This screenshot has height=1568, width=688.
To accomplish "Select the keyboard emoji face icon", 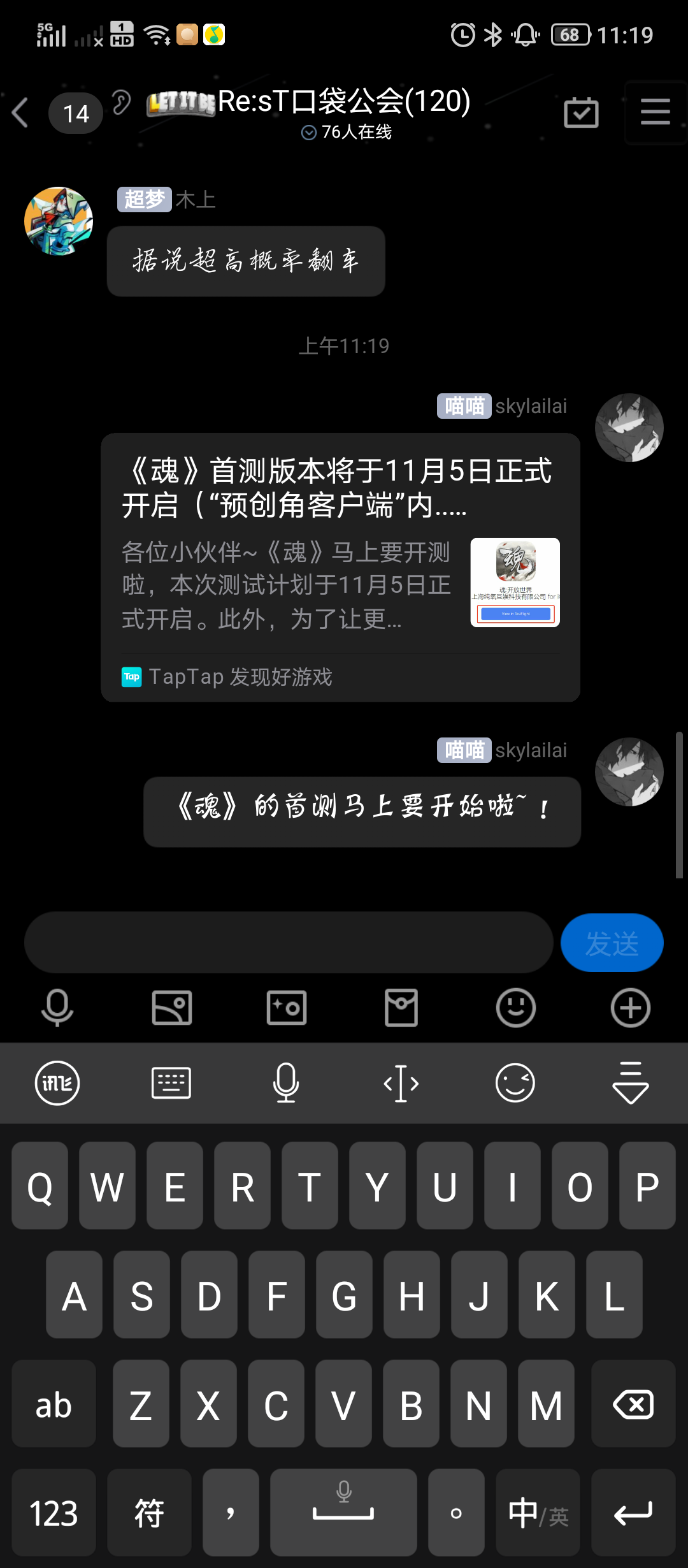I will [515, 1082].
